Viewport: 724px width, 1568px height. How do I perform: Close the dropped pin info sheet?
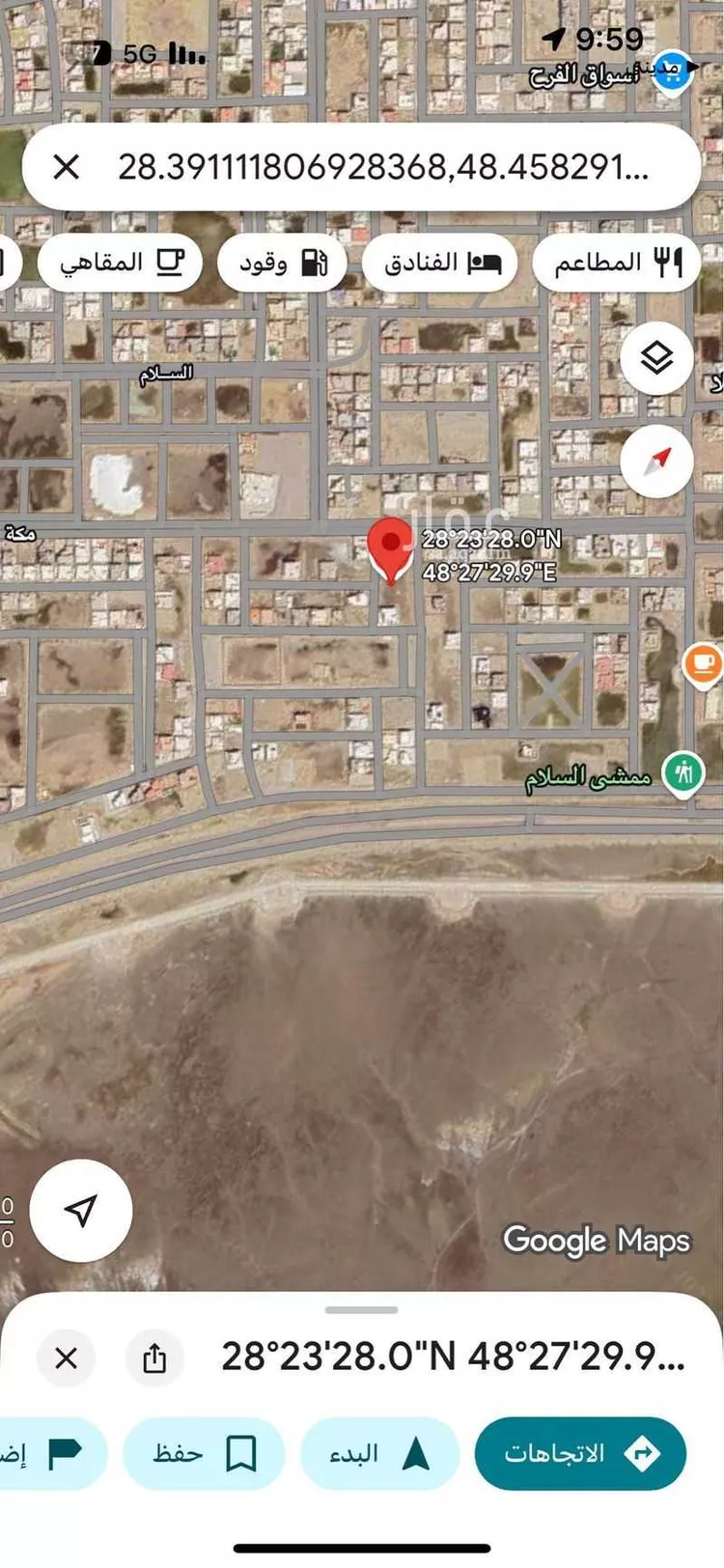(x=66, y=1358)
